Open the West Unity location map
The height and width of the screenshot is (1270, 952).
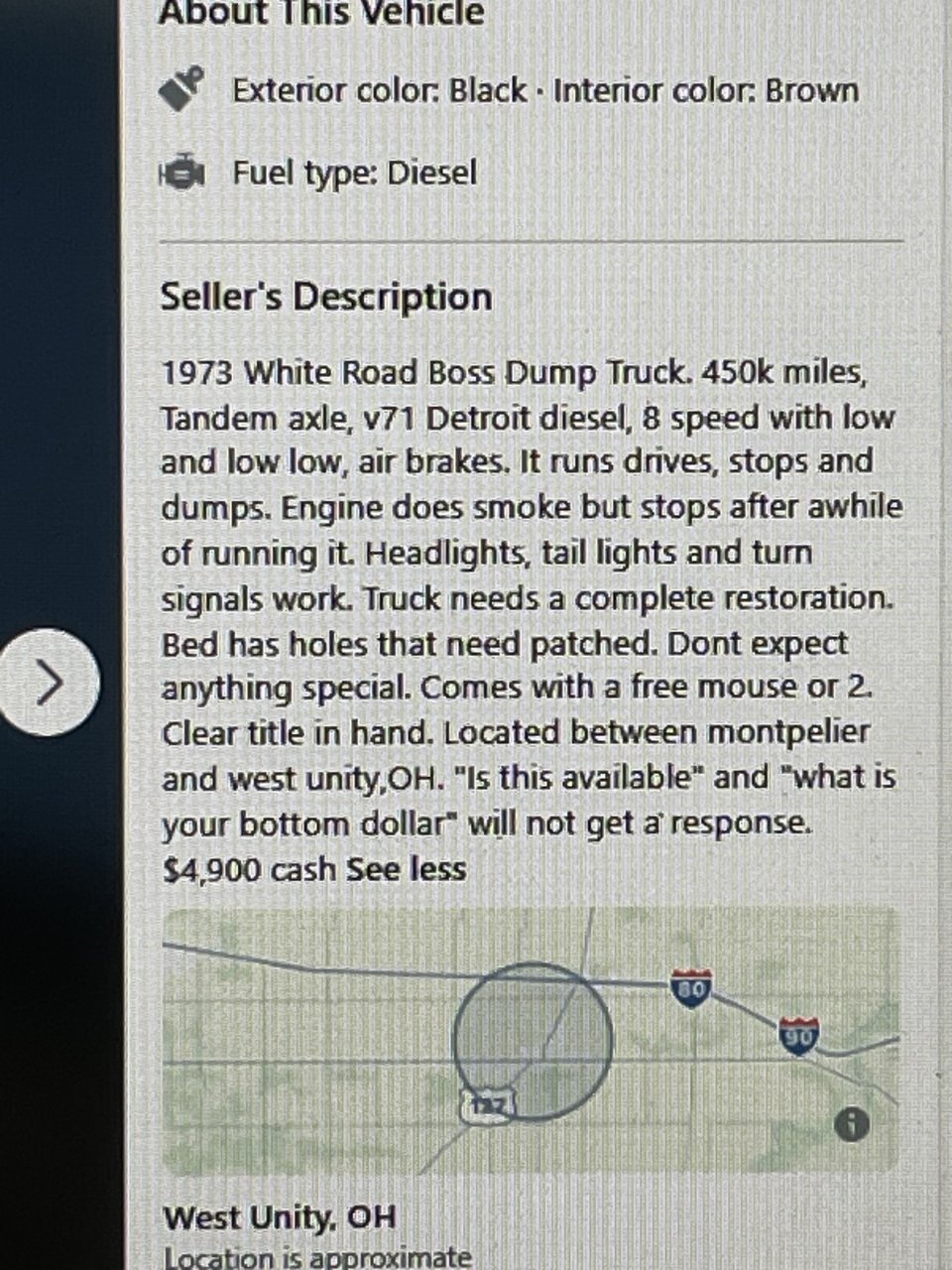[x=531, y=1040]
